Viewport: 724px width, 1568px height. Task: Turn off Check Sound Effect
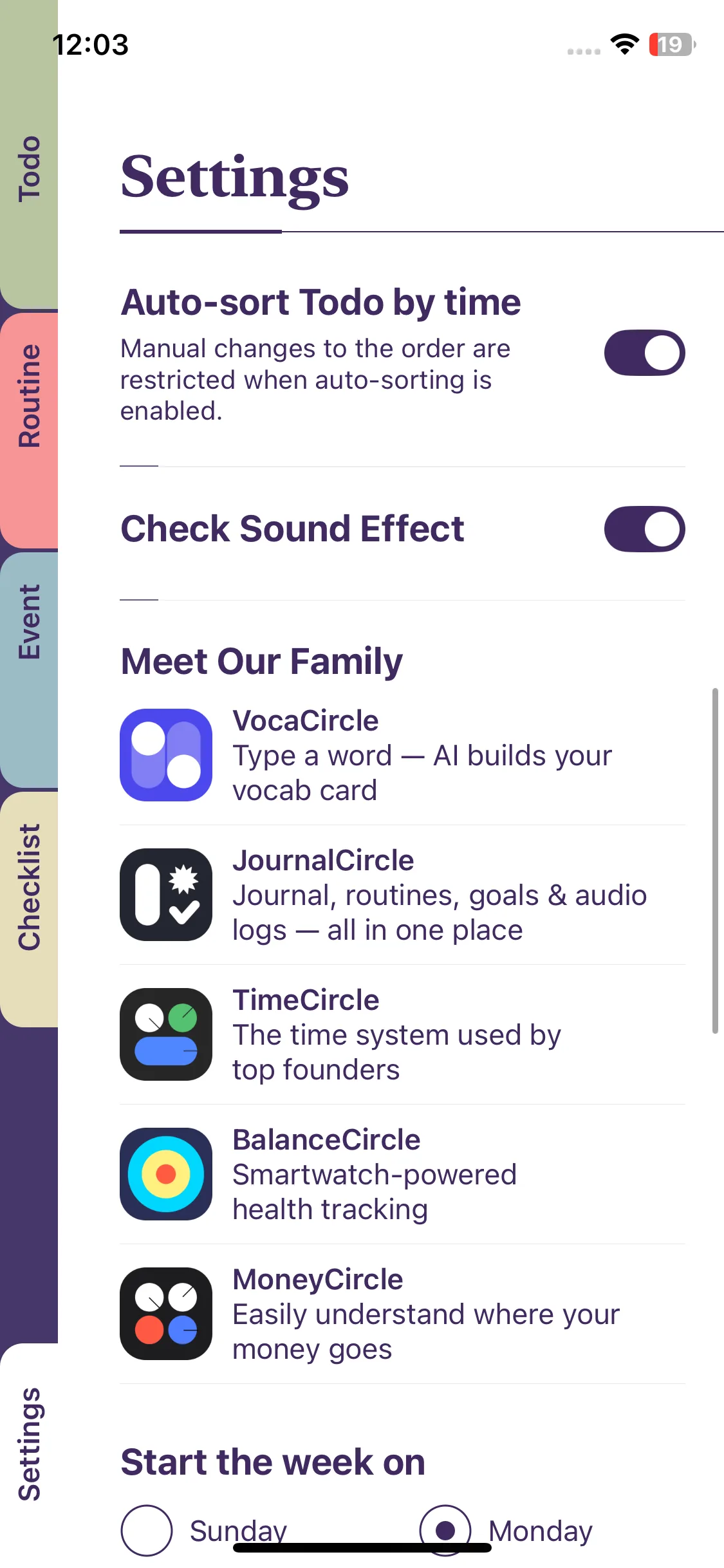tap(644, 529)
